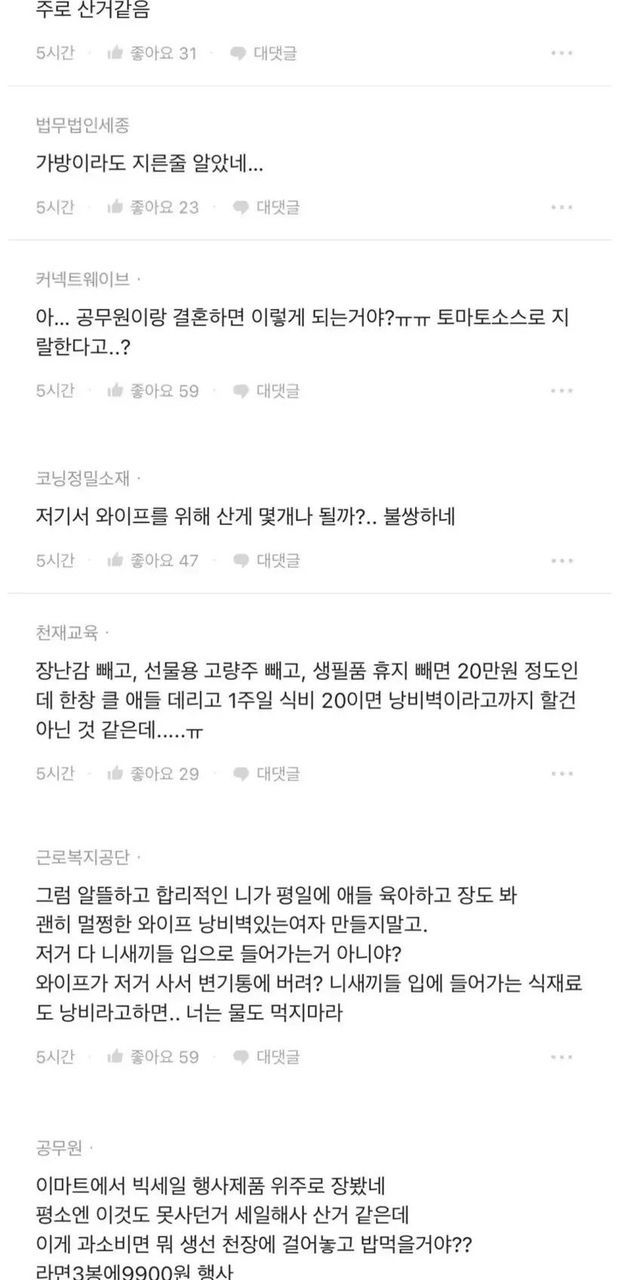Reply to 천재교육's comment
The height and width of the screenshot is (1280, 640).
(x=266, y=773)
